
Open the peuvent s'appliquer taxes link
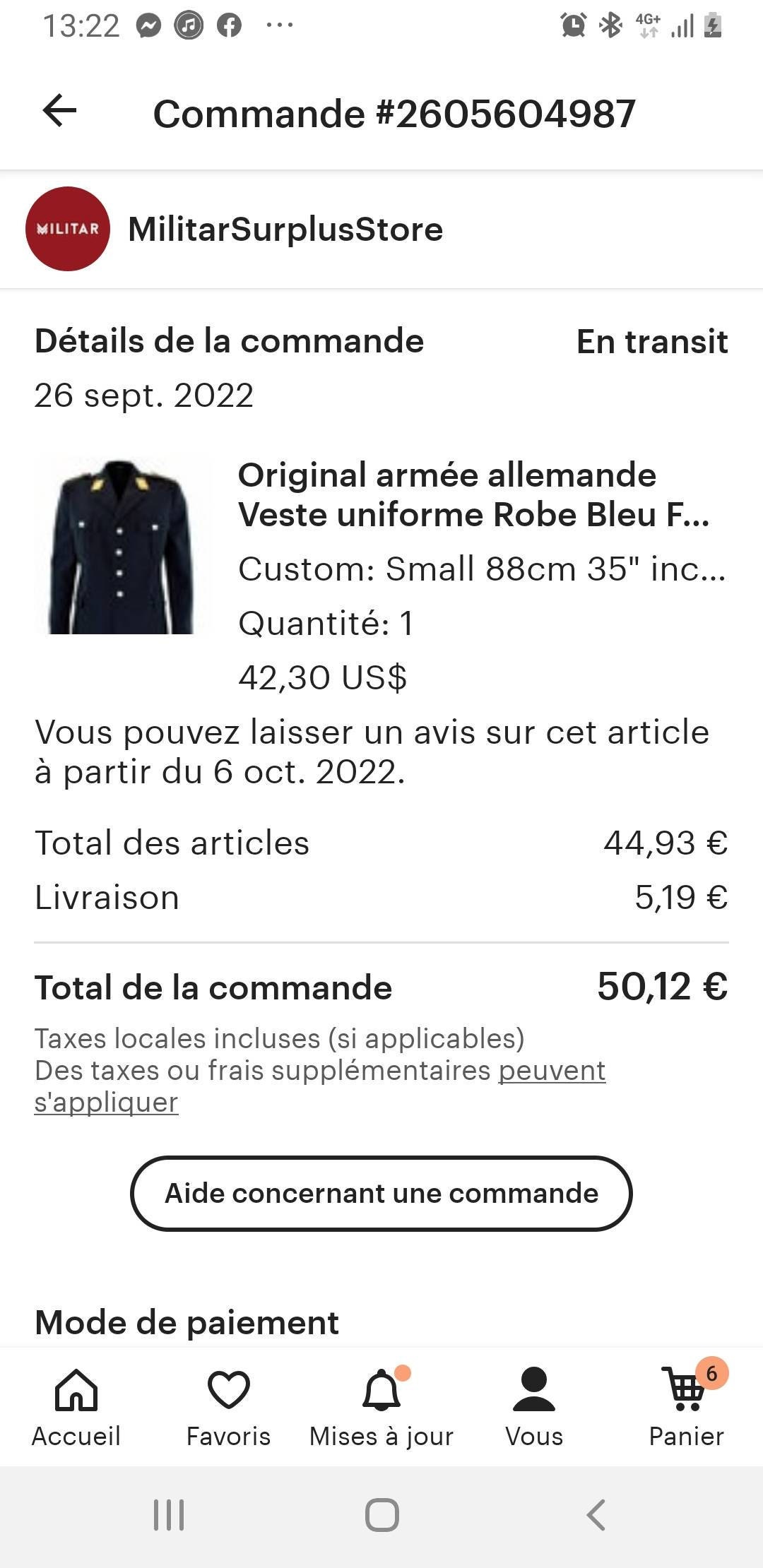[x=320, y=1086]
